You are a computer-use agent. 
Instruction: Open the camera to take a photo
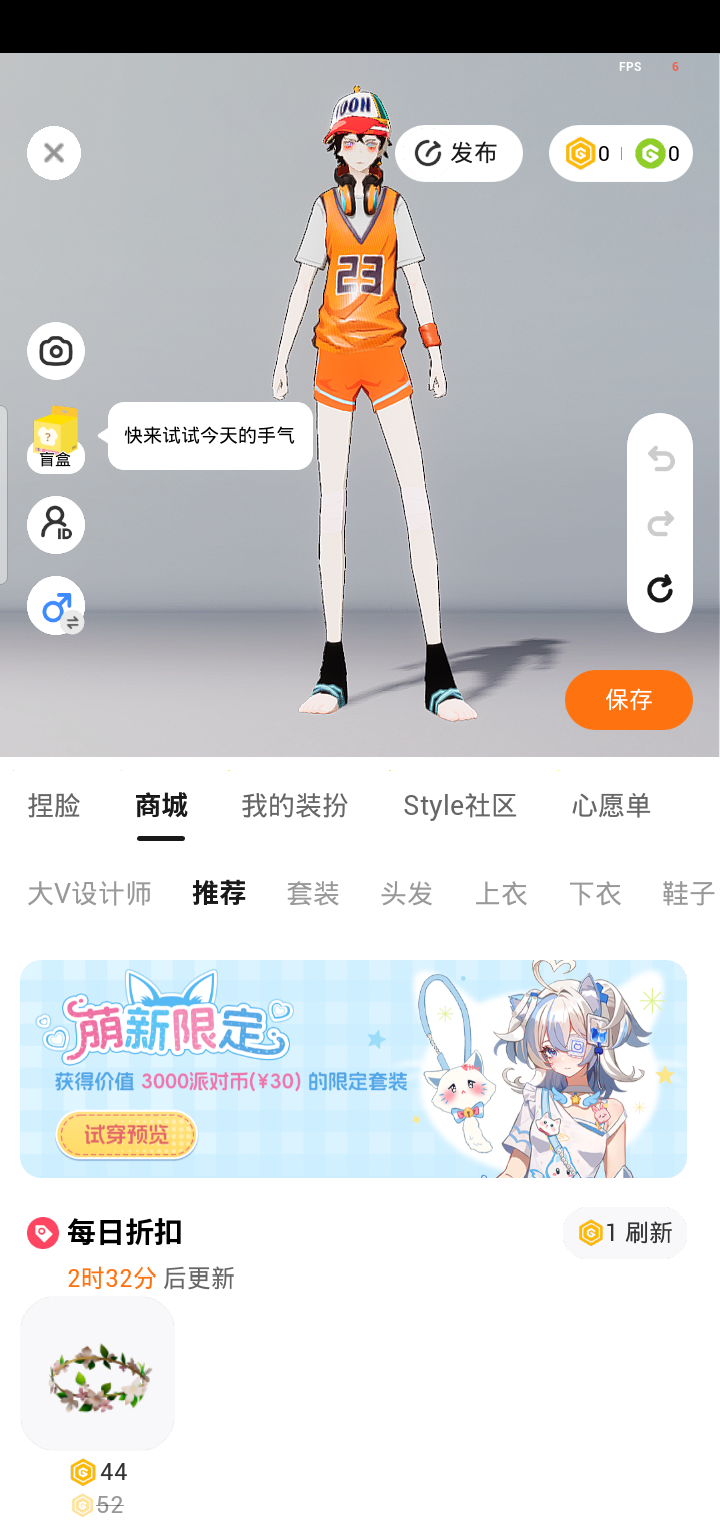point(55,351)
